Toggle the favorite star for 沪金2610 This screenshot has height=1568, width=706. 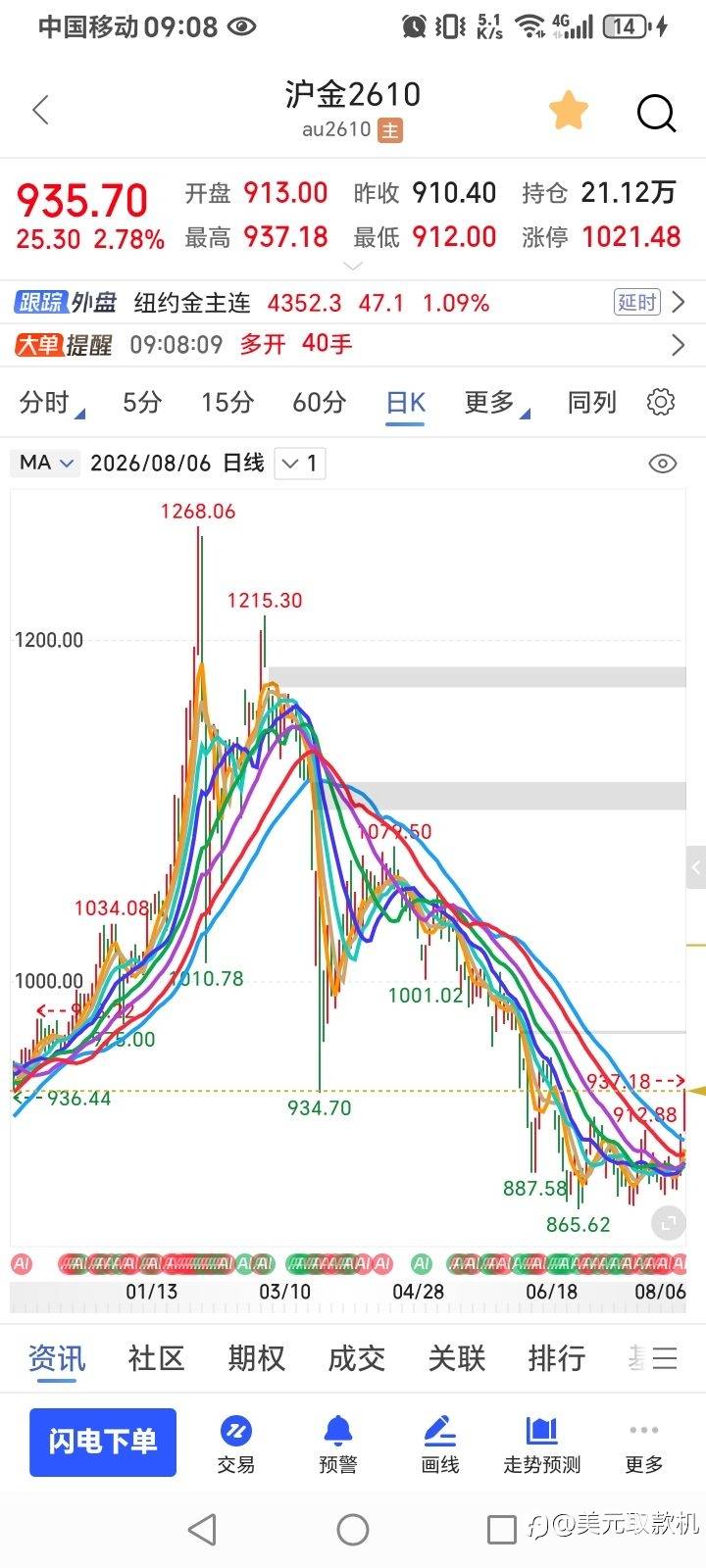pos(568,111)
